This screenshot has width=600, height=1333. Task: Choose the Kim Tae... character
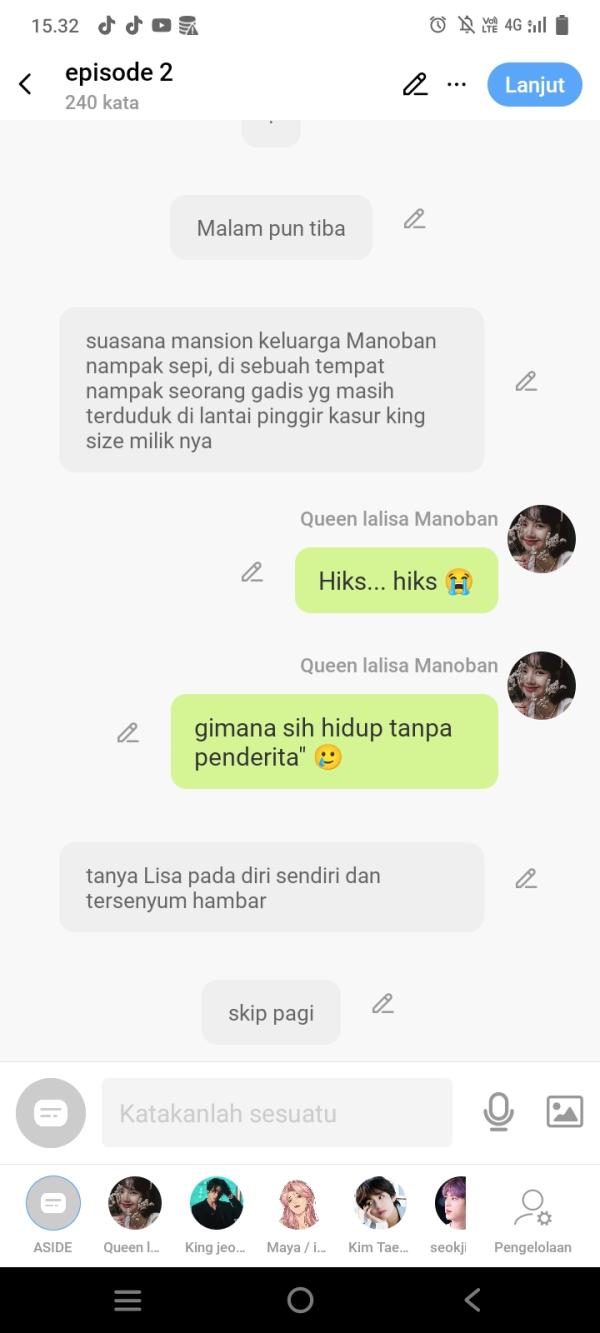pos(379,1203)
